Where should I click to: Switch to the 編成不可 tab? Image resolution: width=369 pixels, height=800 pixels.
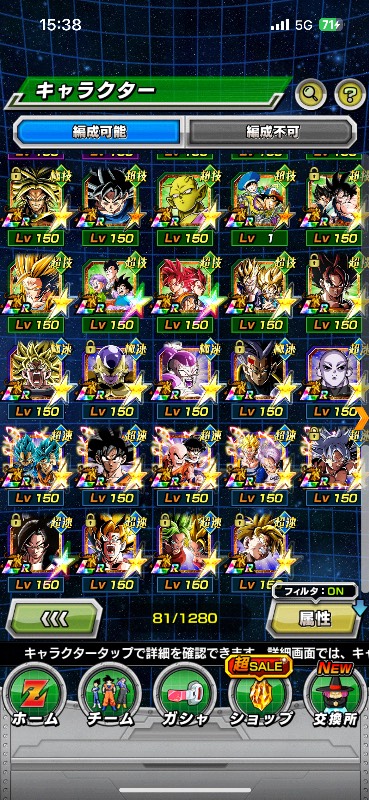[x=270, y=132]
